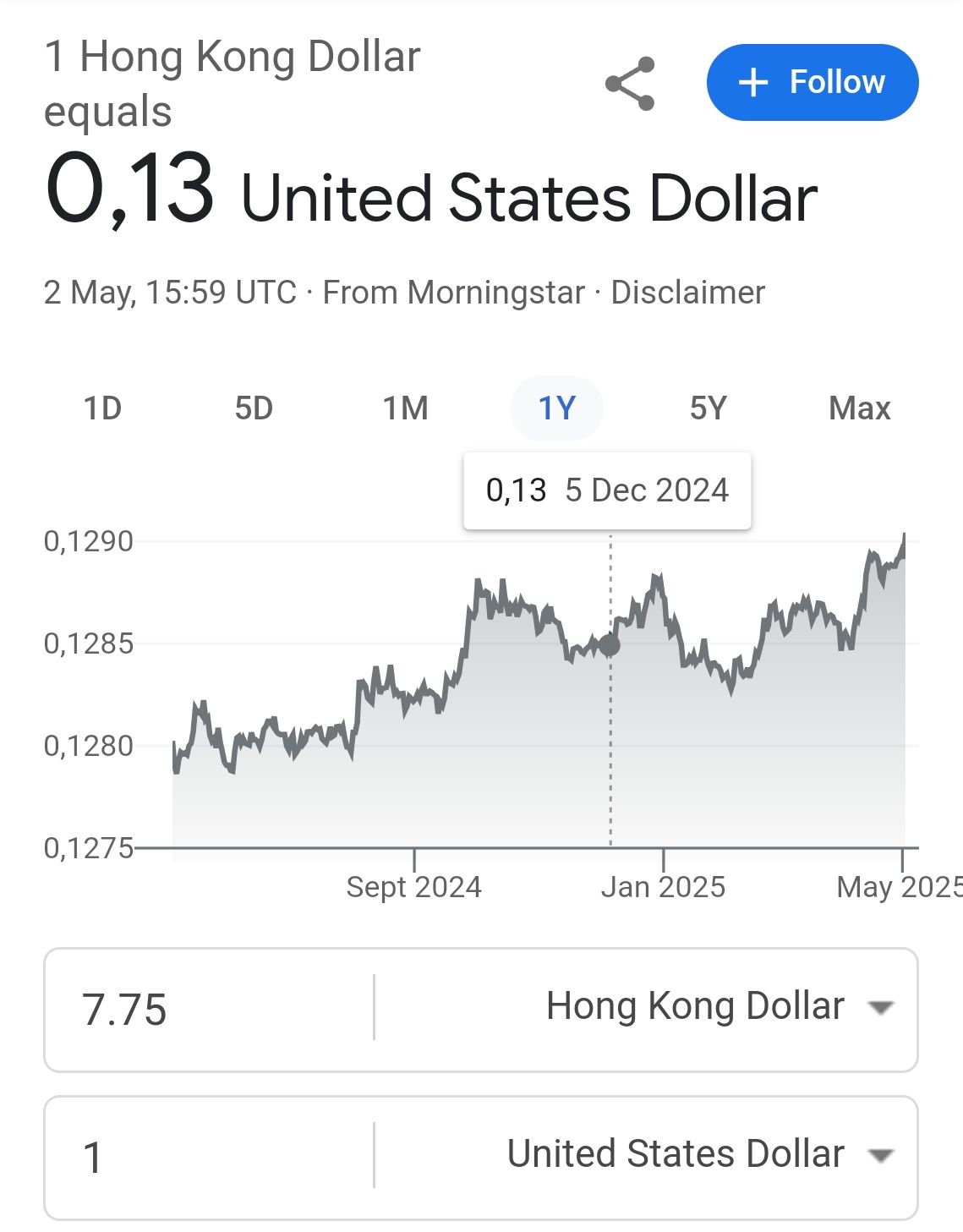Edit the 7.75 amount field
963x1232 pixels.
(x=207, y=1010)
